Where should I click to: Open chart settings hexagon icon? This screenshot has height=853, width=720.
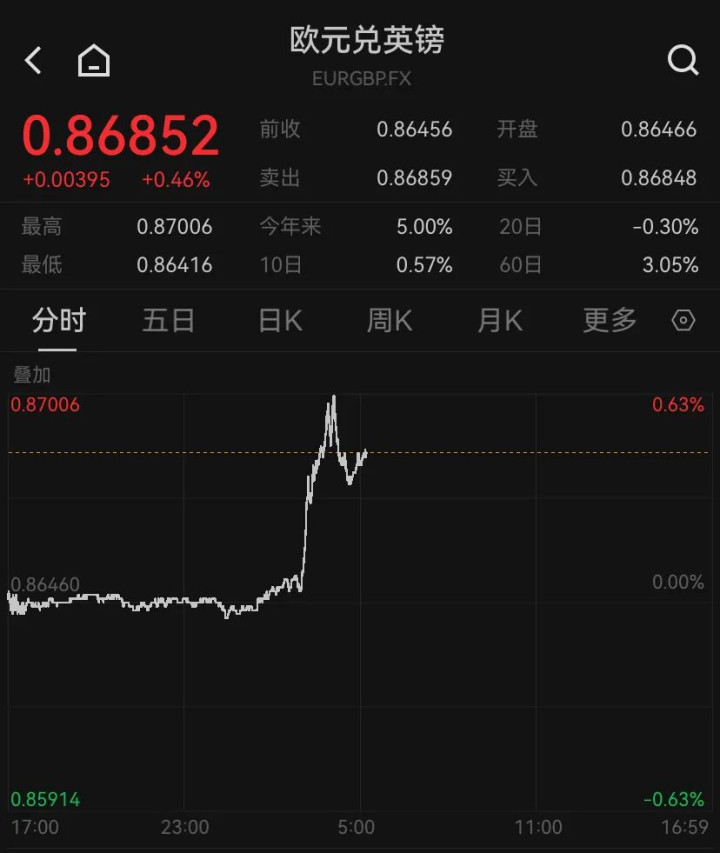click(x=683, y=321)
